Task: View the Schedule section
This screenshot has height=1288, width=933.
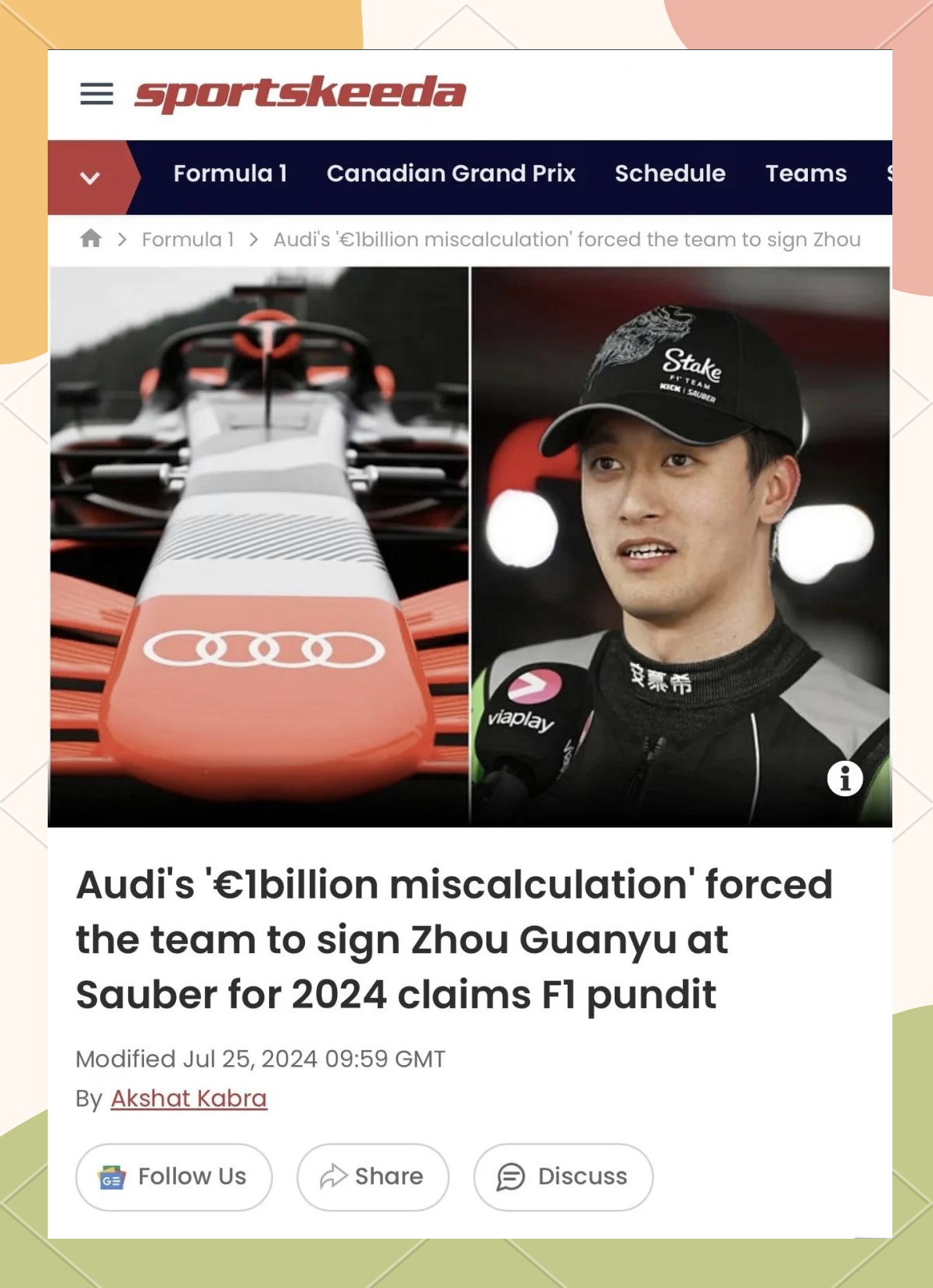Action: pos(669,174)
